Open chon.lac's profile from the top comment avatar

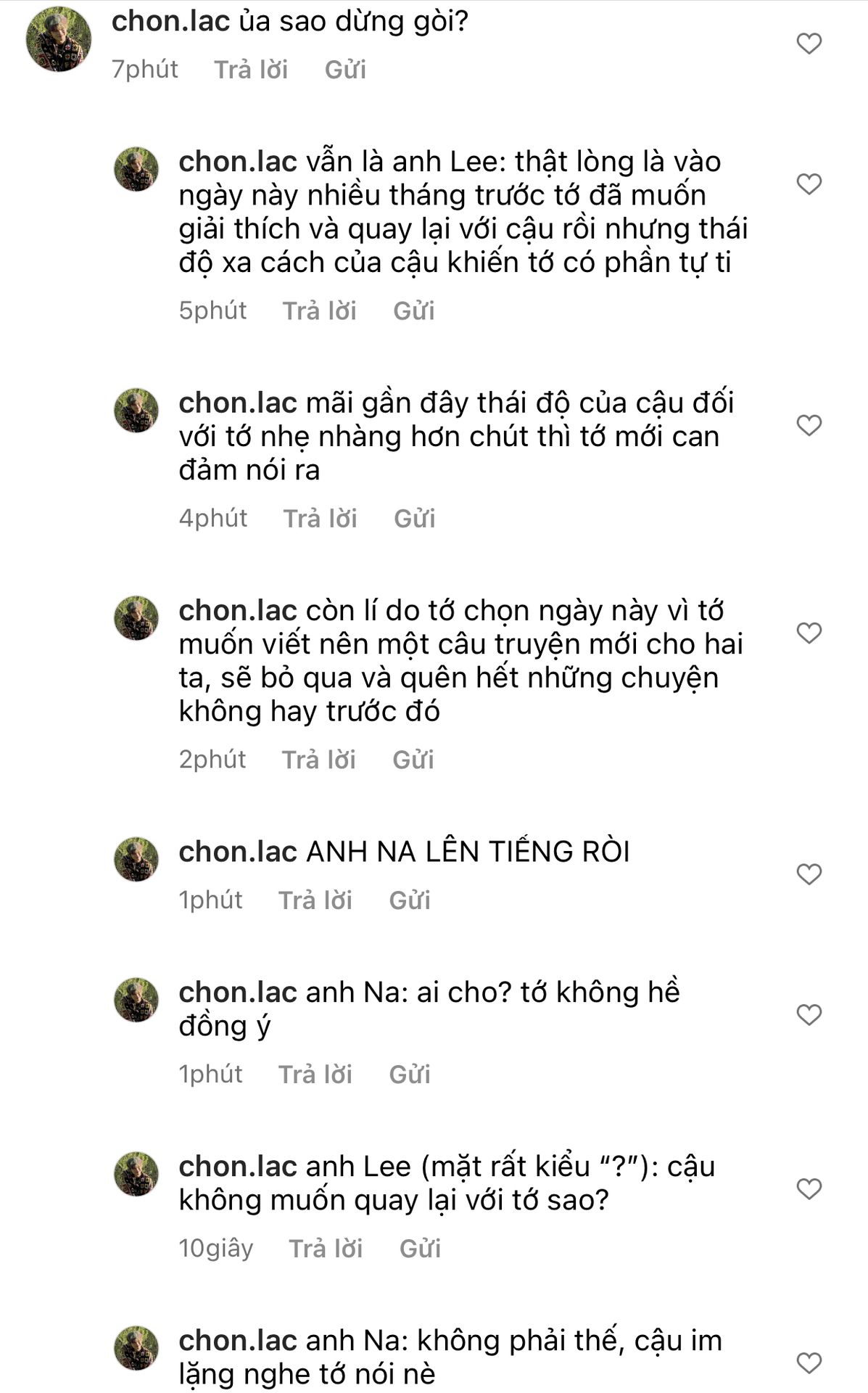pos(59,39)
